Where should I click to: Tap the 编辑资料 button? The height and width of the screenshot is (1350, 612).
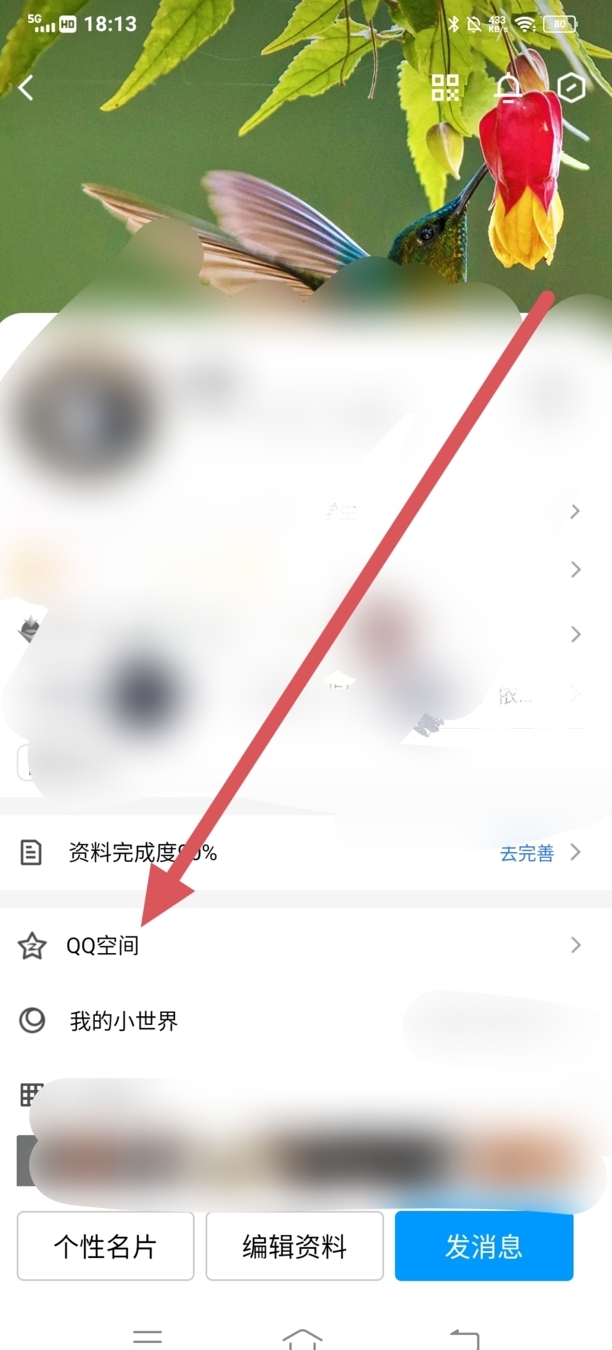pyautogui.click(x=294, y=1246)
